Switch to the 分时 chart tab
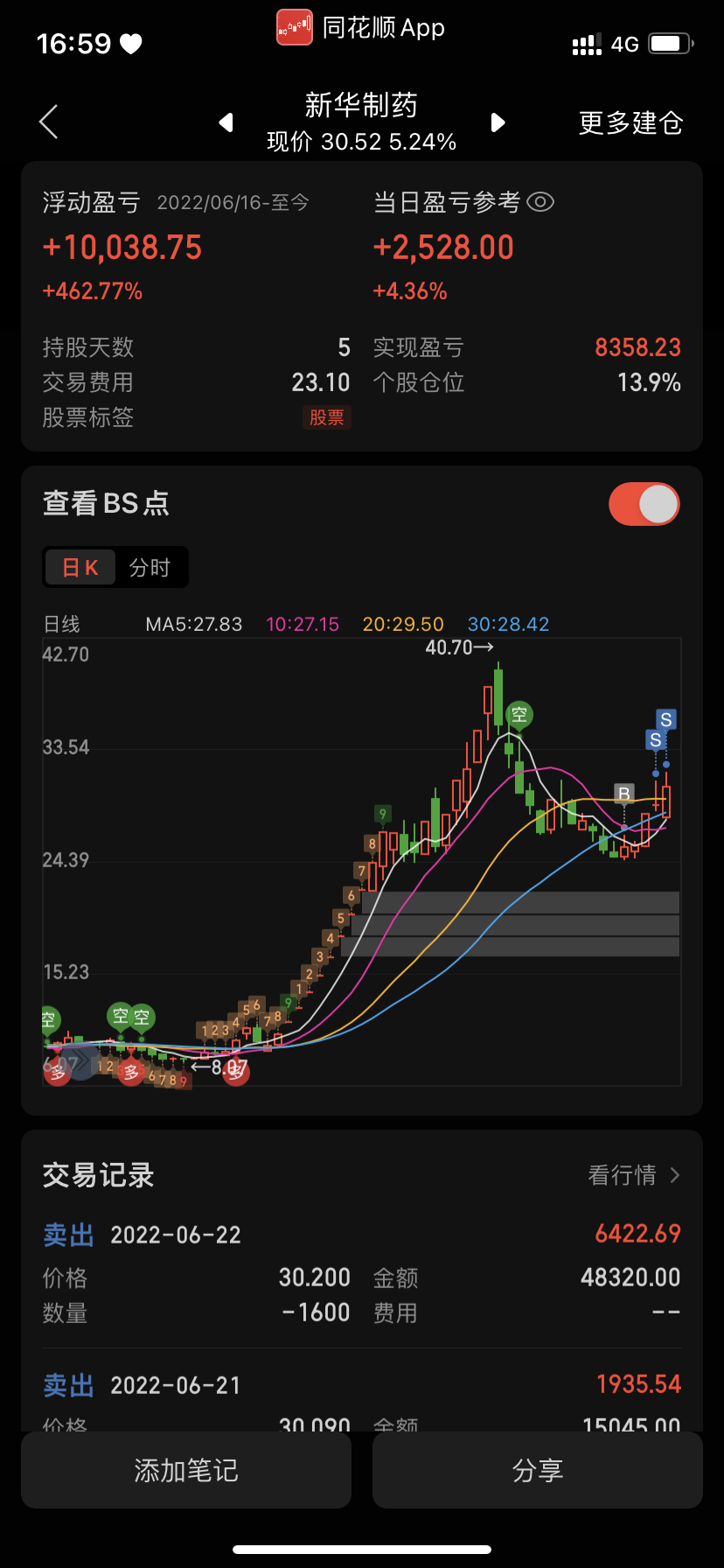Viewport: 724px width, 1568px height. (x=150, y=568)
